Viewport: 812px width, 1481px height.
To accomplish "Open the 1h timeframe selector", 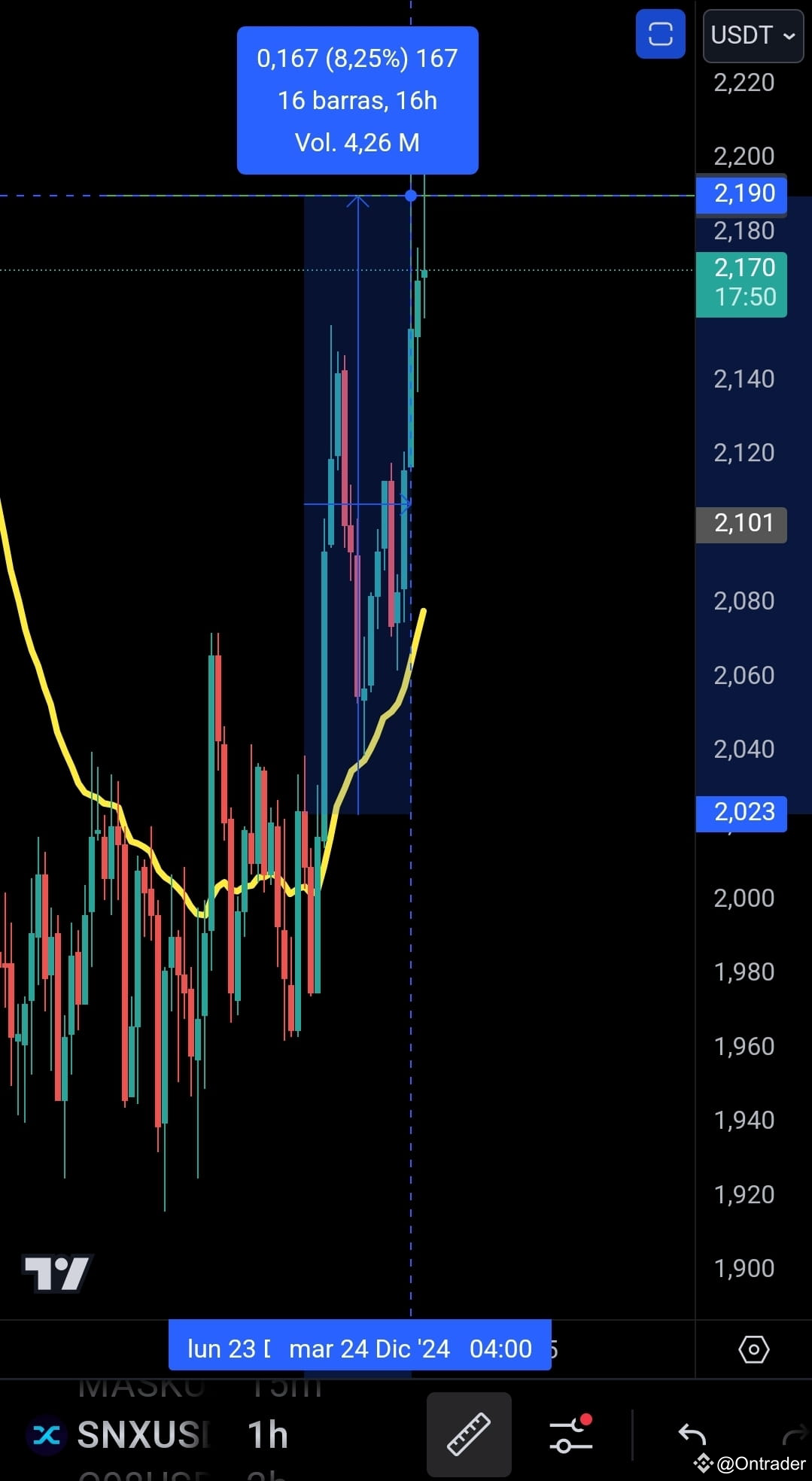I will point(267,1434).
